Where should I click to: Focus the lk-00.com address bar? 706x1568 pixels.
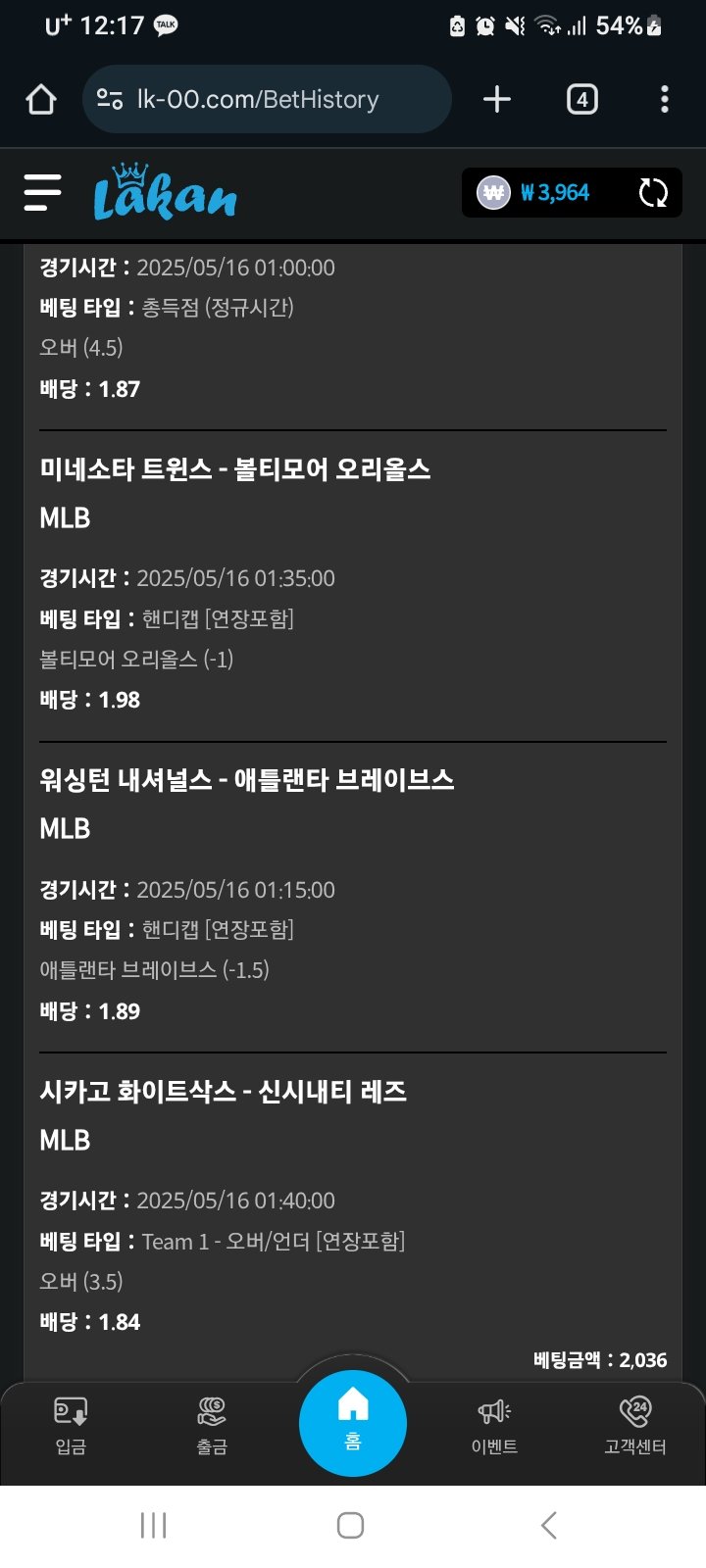click(267, 99)
